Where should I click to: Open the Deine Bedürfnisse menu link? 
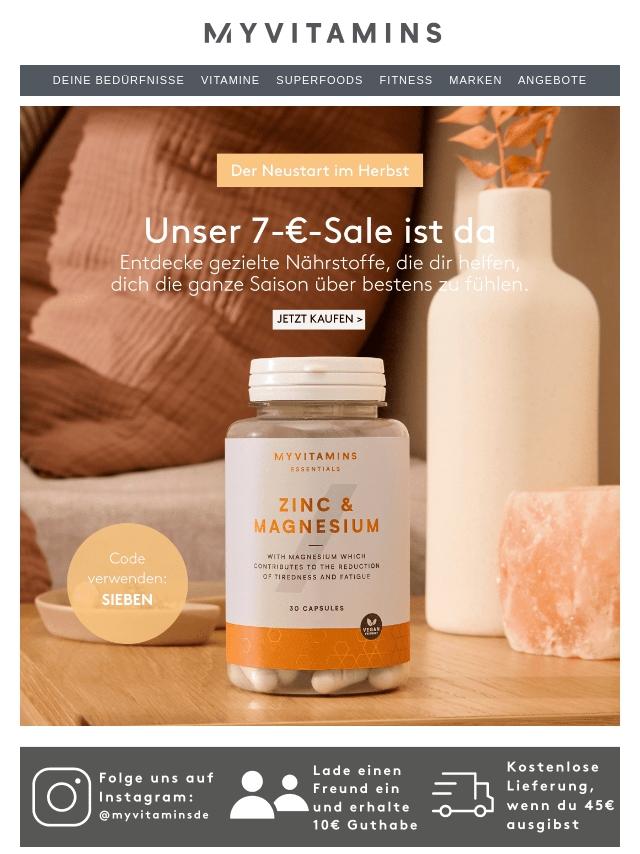(118, 80)
